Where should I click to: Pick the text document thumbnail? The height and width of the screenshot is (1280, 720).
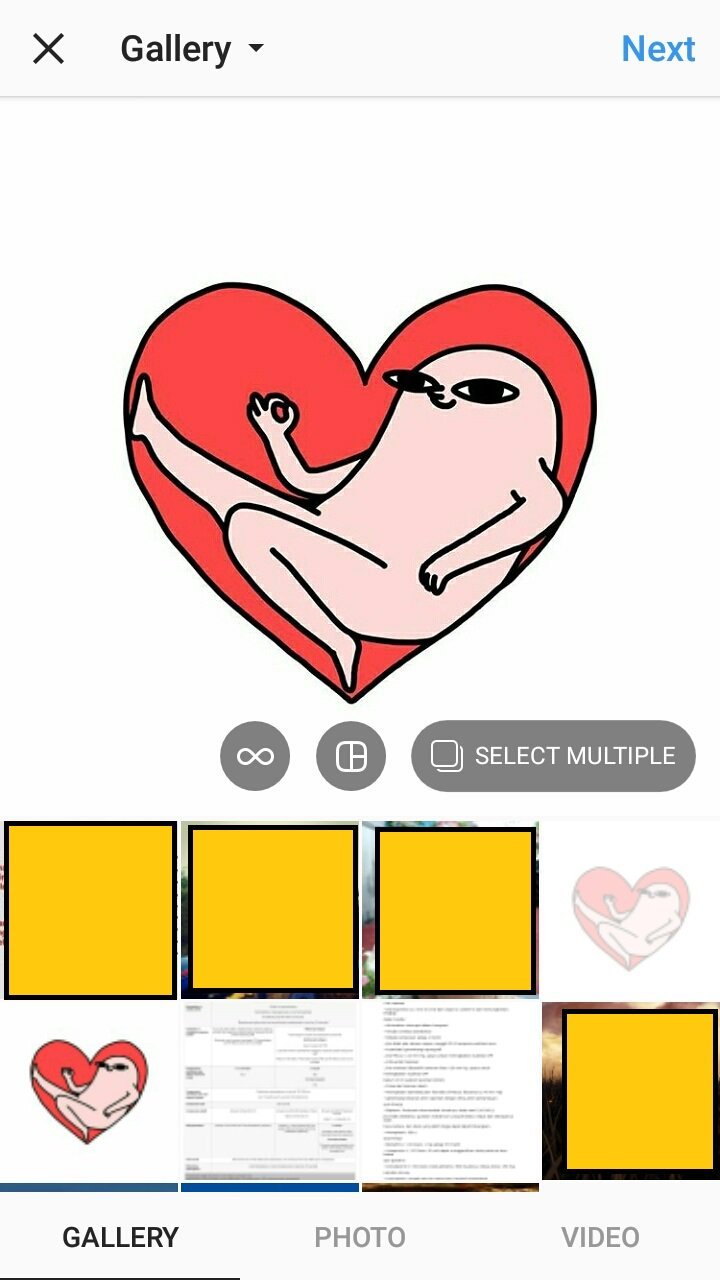click(x=450, y=1091)
